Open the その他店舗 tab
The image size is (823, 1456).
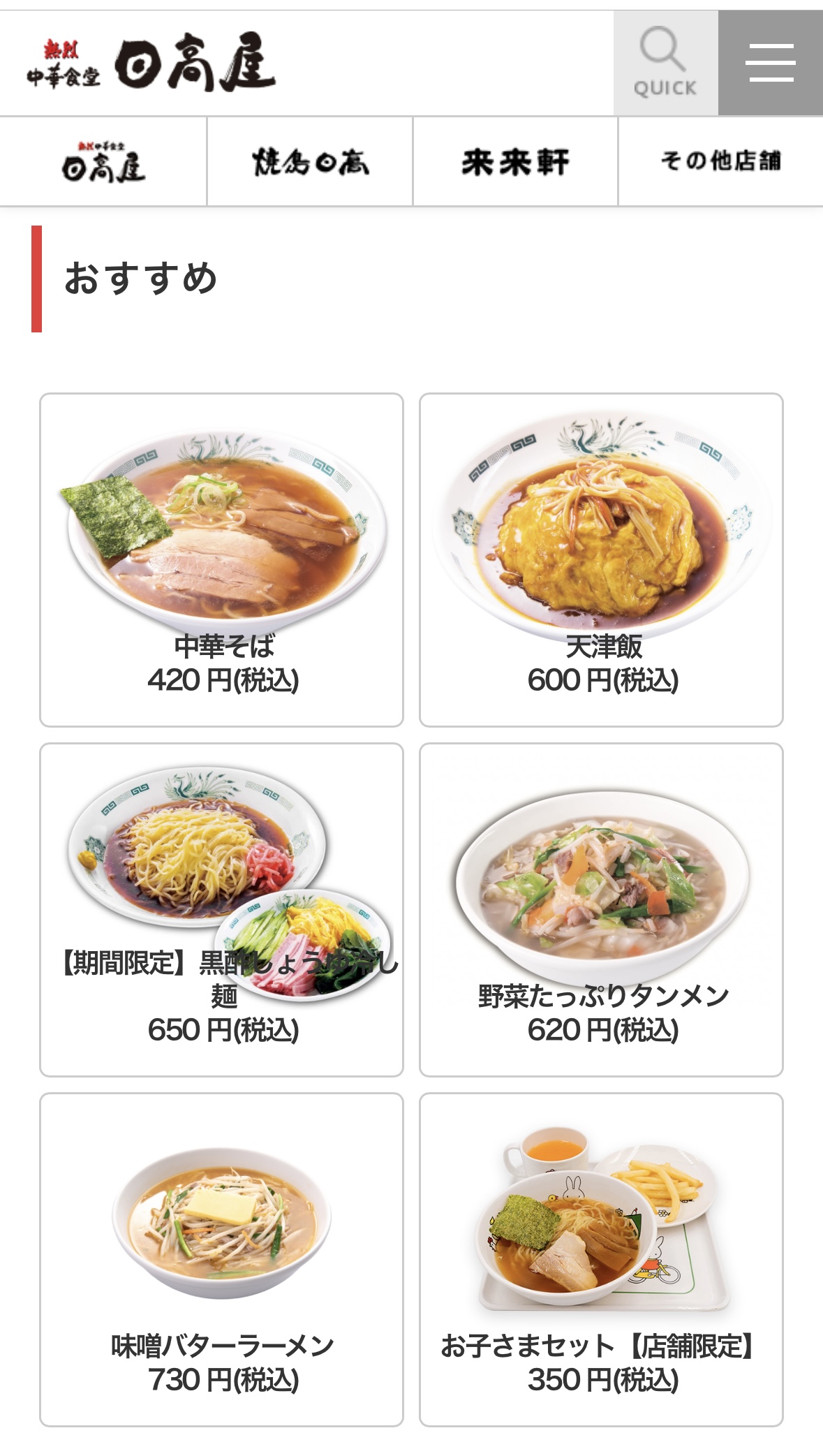coord(721,161)
